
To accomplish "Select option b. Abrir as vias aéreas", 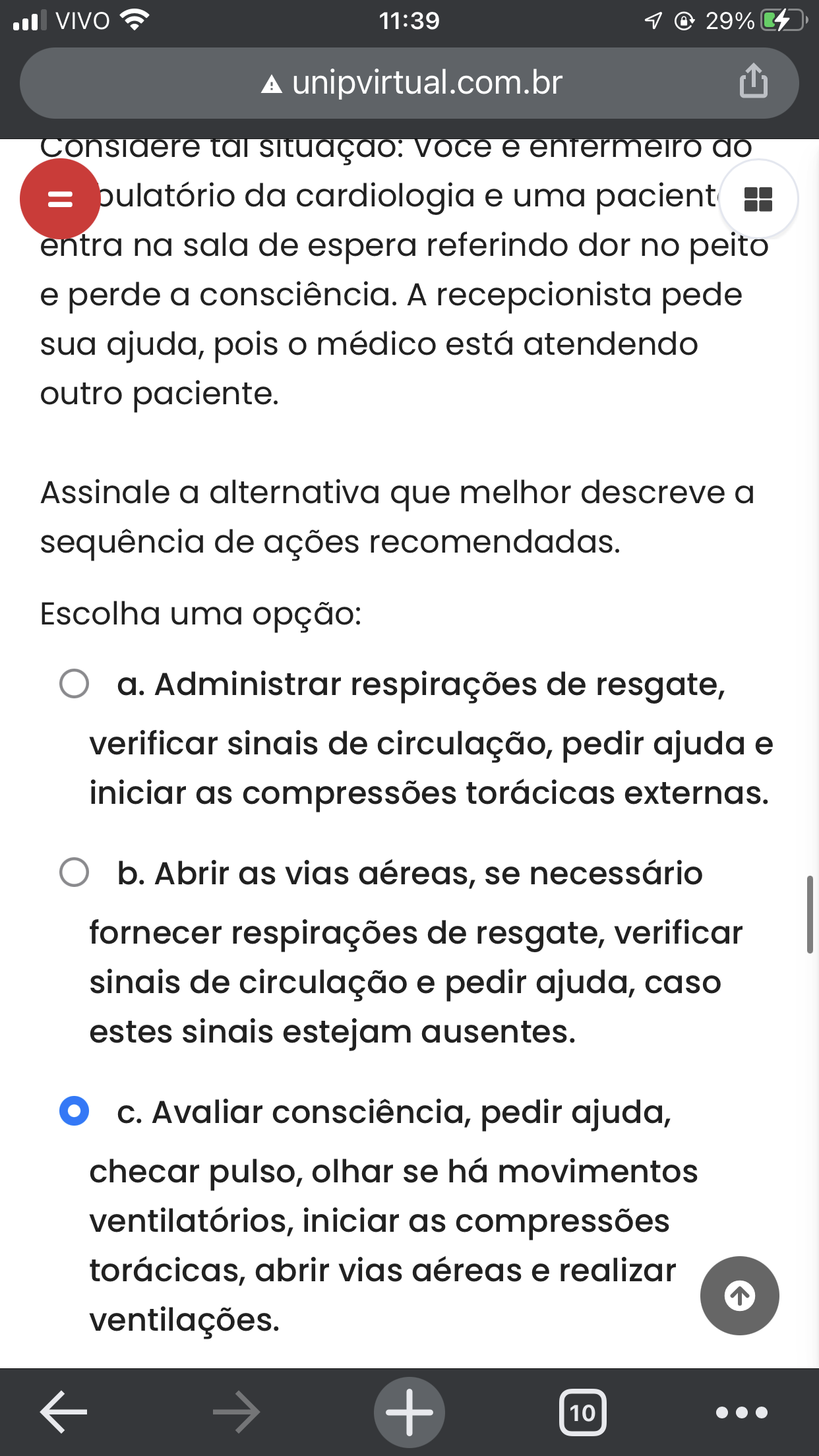I will pyautogui.click(x=74, y=872).
